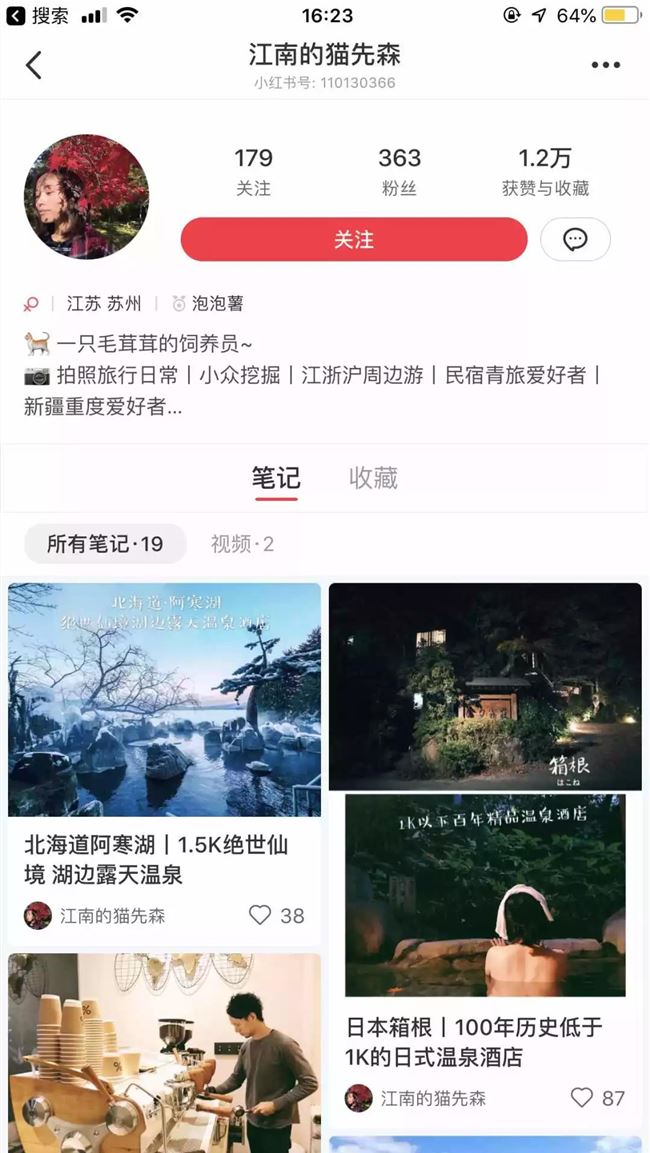Tap the red 关注 follow button
Viewport: 650px width, 1153px height.
(x=353, y=240)
